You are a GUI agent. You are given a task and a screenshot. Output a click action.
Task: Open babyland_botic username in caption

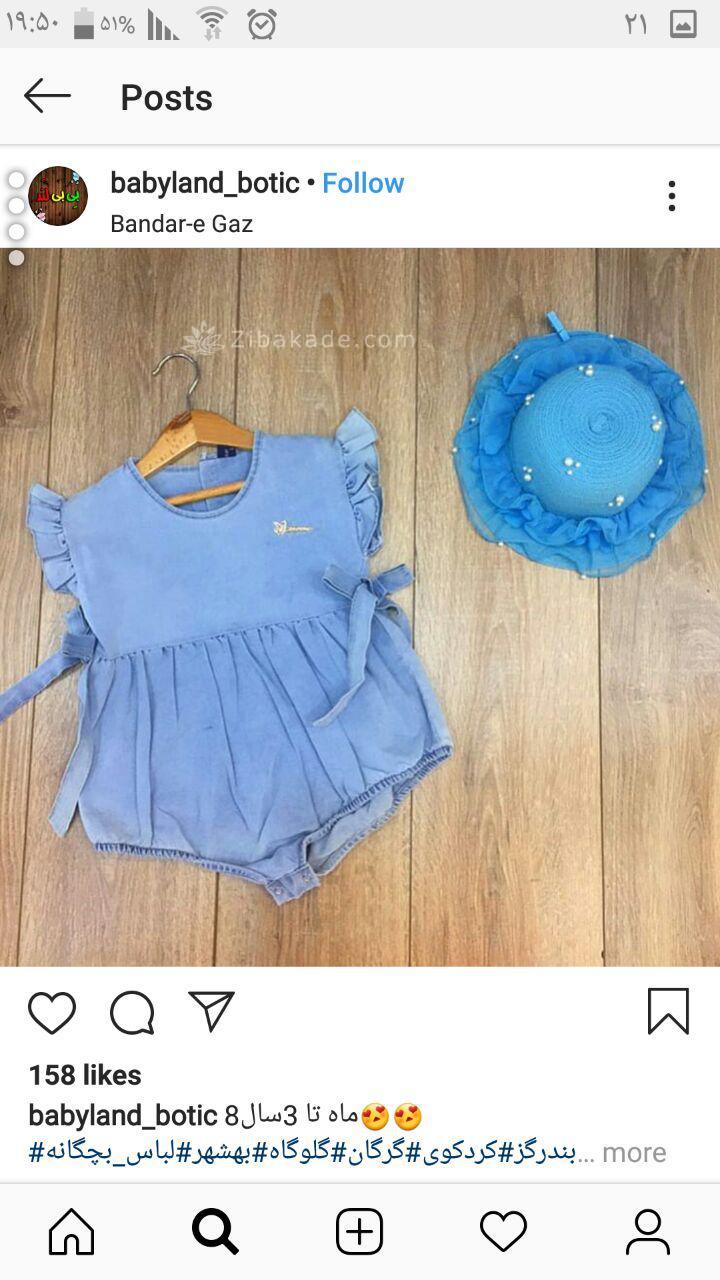point(123,1115)
